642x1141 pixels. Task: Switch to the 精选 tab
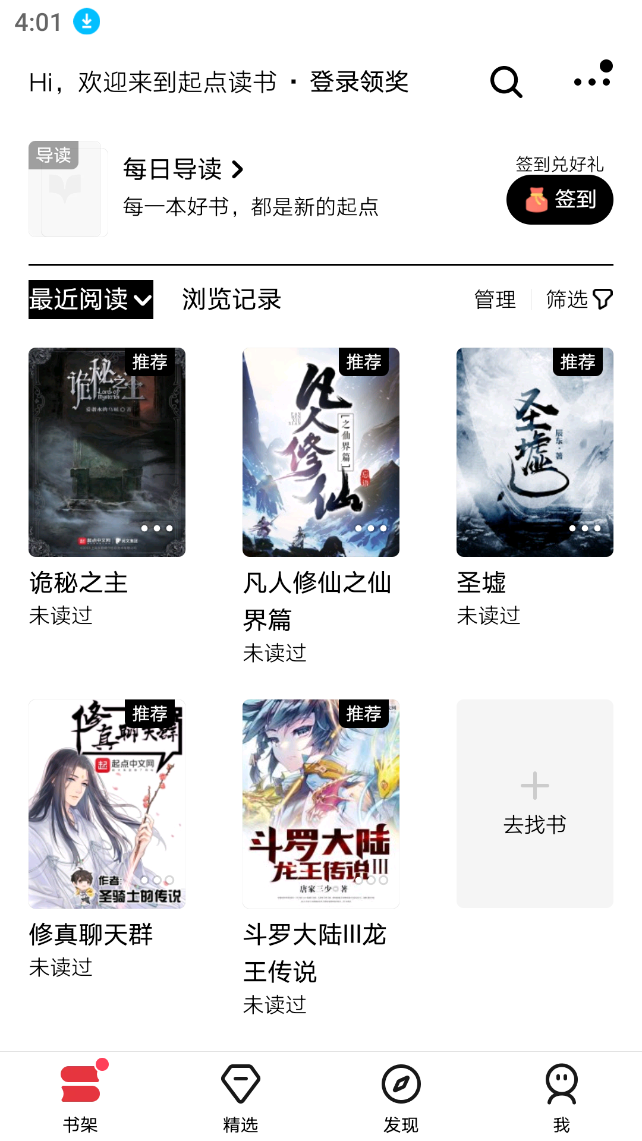click(x=240, y=1097)
